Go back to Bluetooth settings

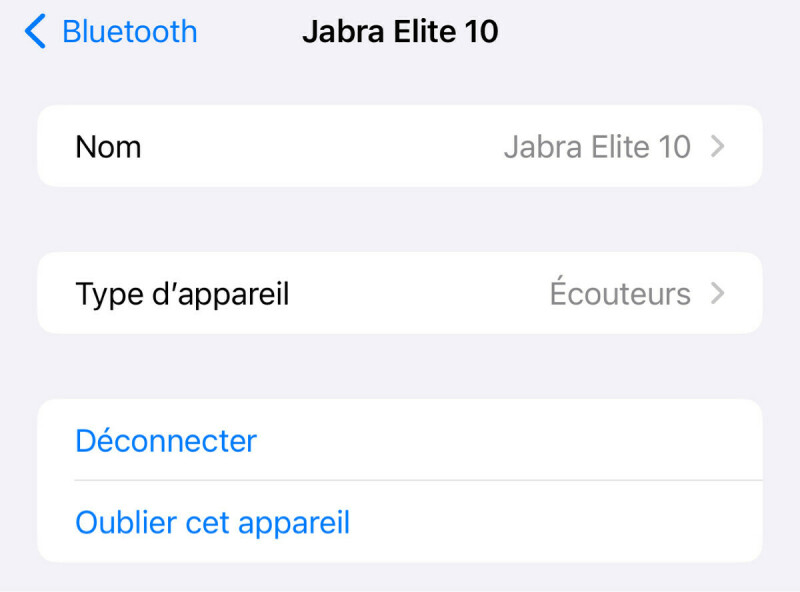click(x=110, y=32)
